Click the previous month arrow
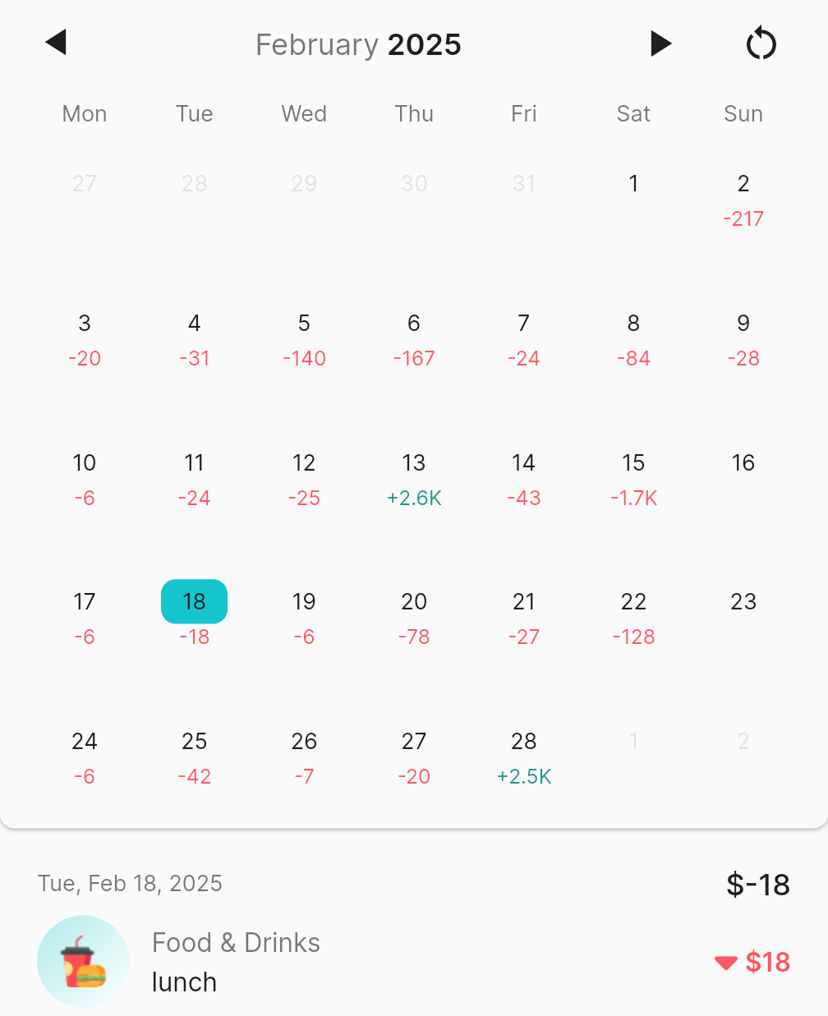Viewport: 828px width, 1016px height. (57, 43)
